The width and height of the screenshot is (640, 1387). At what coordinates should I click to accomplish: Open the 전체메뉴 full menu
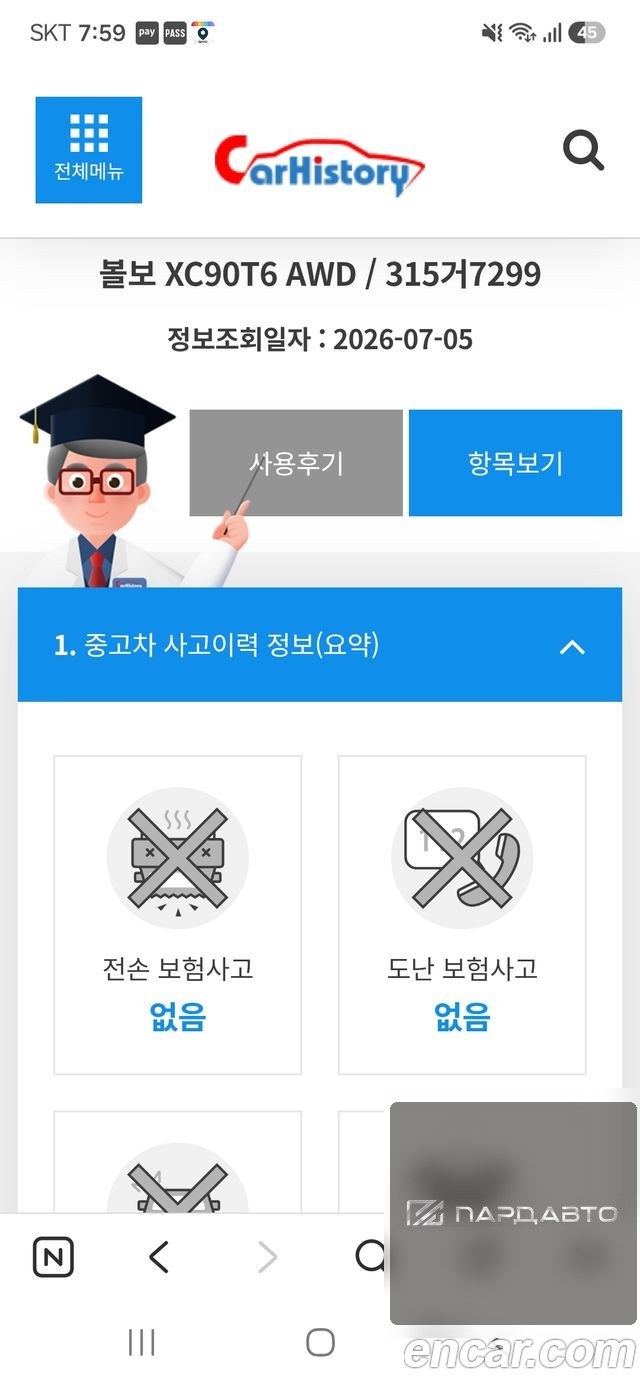click(88, 150)
